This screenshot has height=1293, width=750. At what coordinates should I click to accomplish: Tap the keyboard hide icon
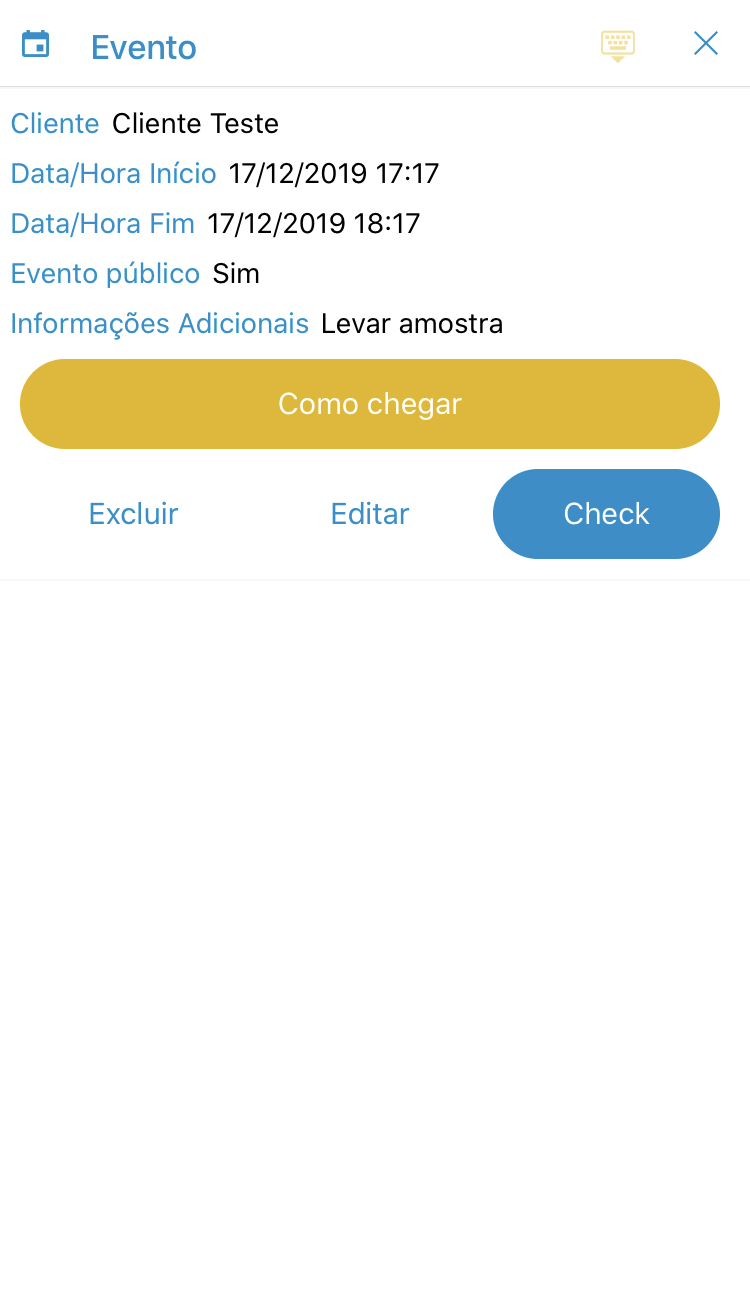(618, 45)
